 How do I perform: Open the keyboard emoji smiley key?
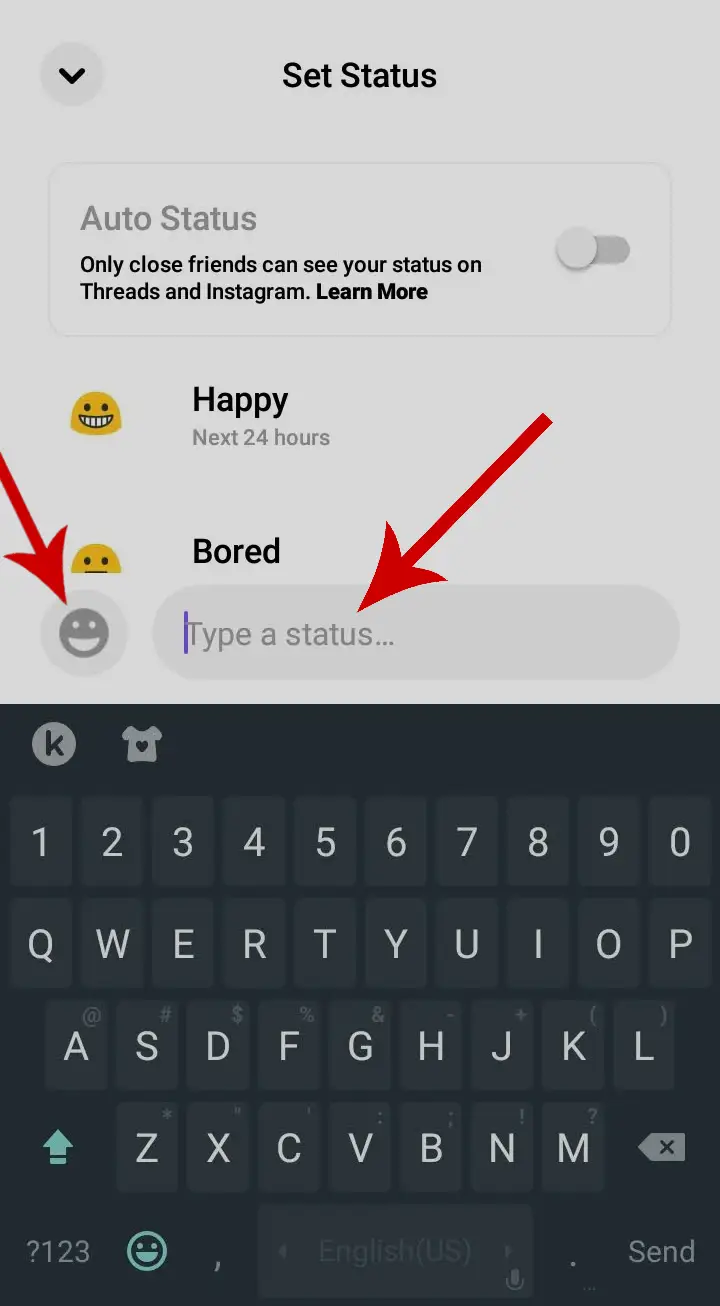pyautogui.click(x=147, y=1251)
